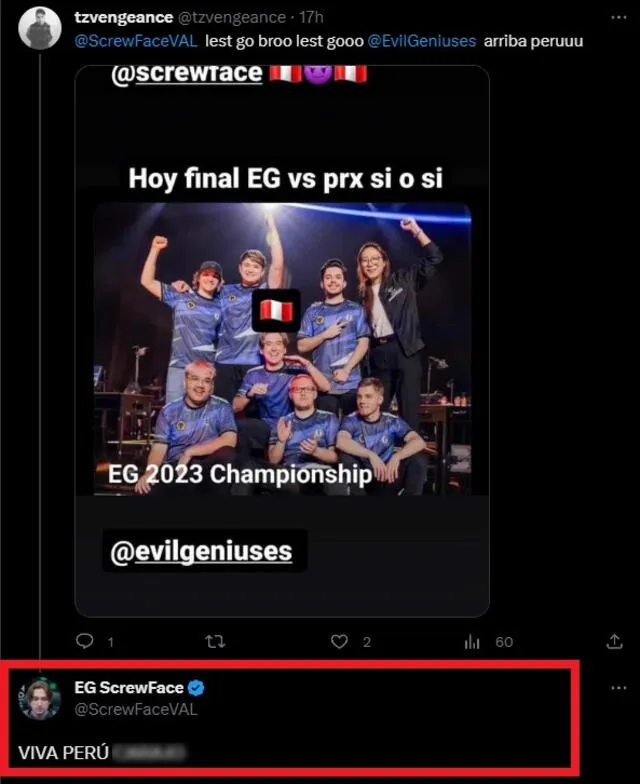This screenshot has height=784, width=640.
Task: Open the attached EG Championship image
Action: click(x=282, y=340)
